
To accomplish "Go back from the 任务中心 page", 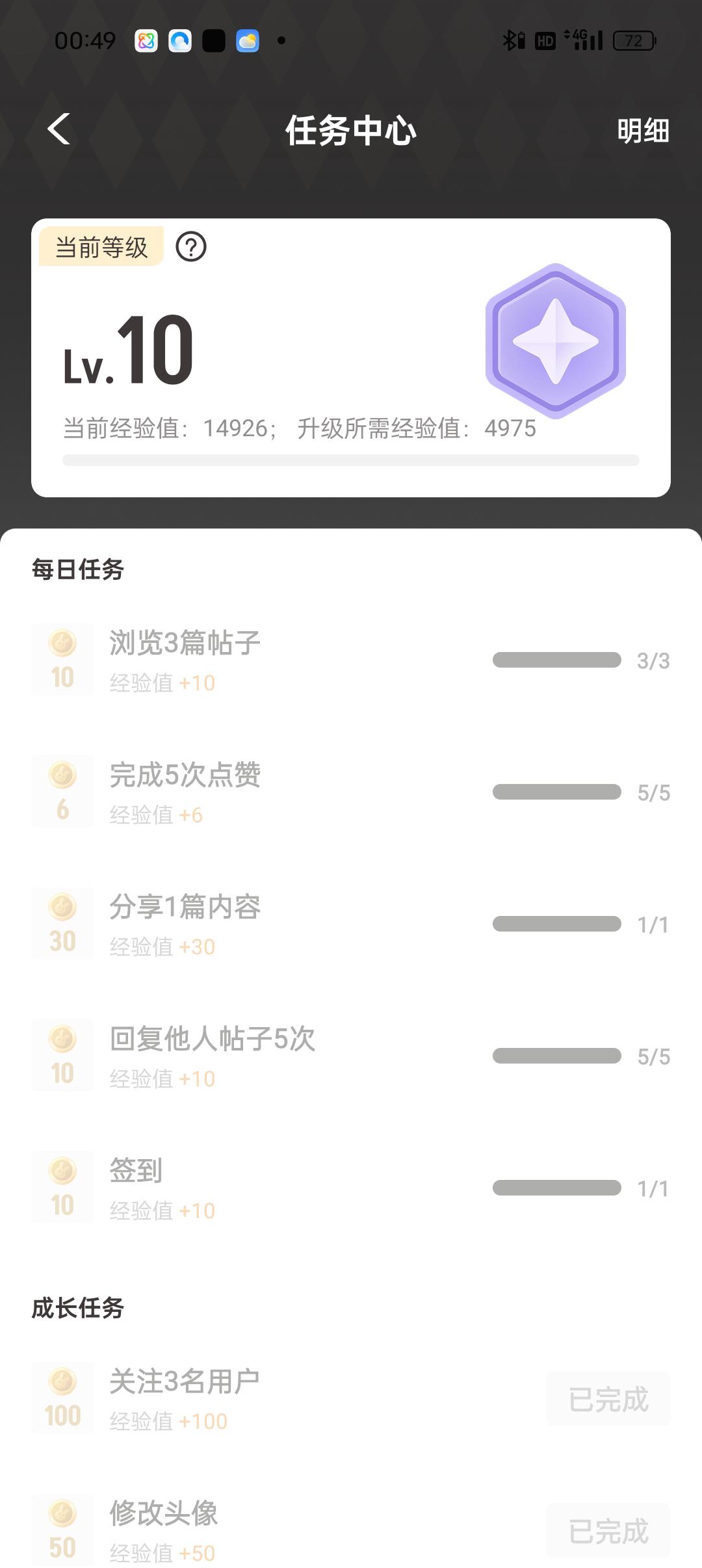I will point(59,129).
